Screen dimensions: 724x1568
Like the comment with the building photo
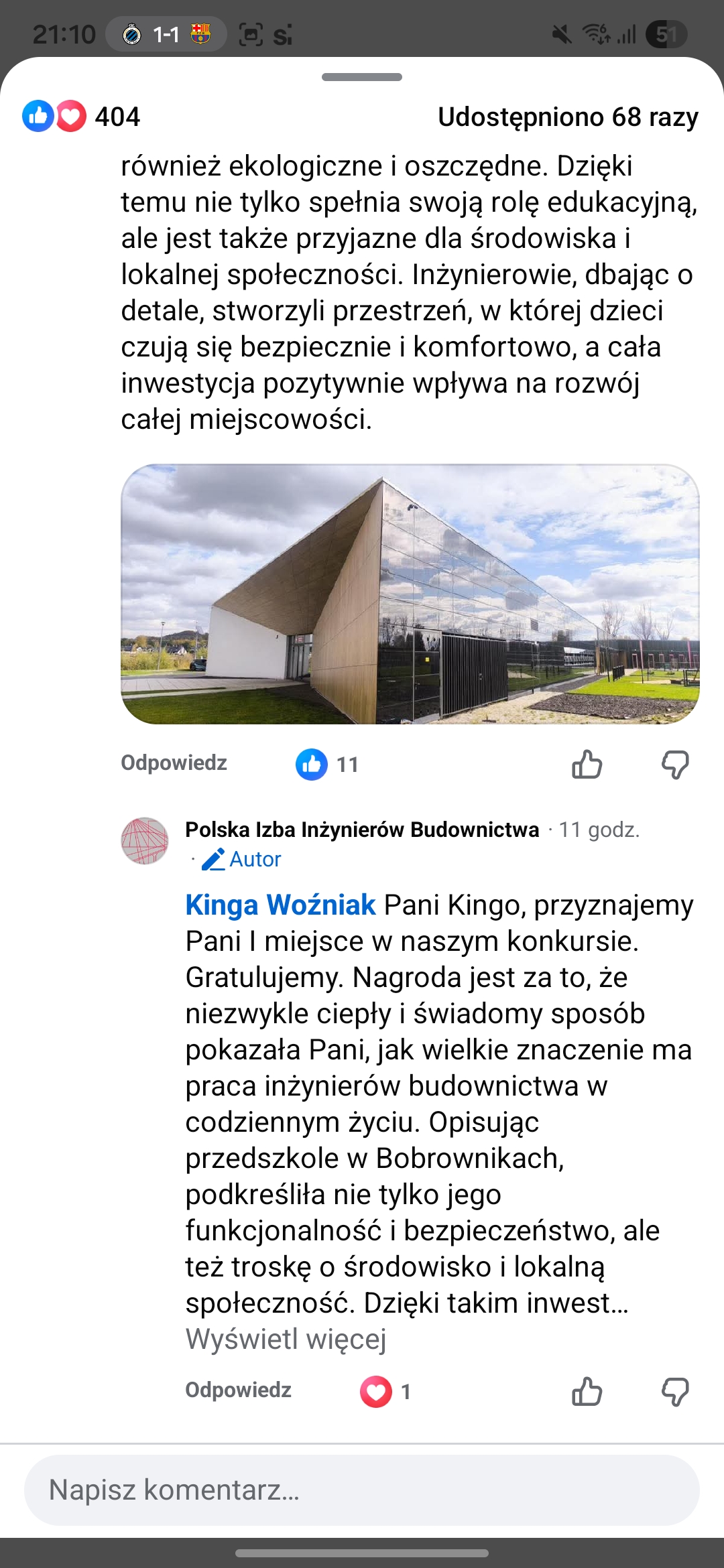[x=587, y=765]
